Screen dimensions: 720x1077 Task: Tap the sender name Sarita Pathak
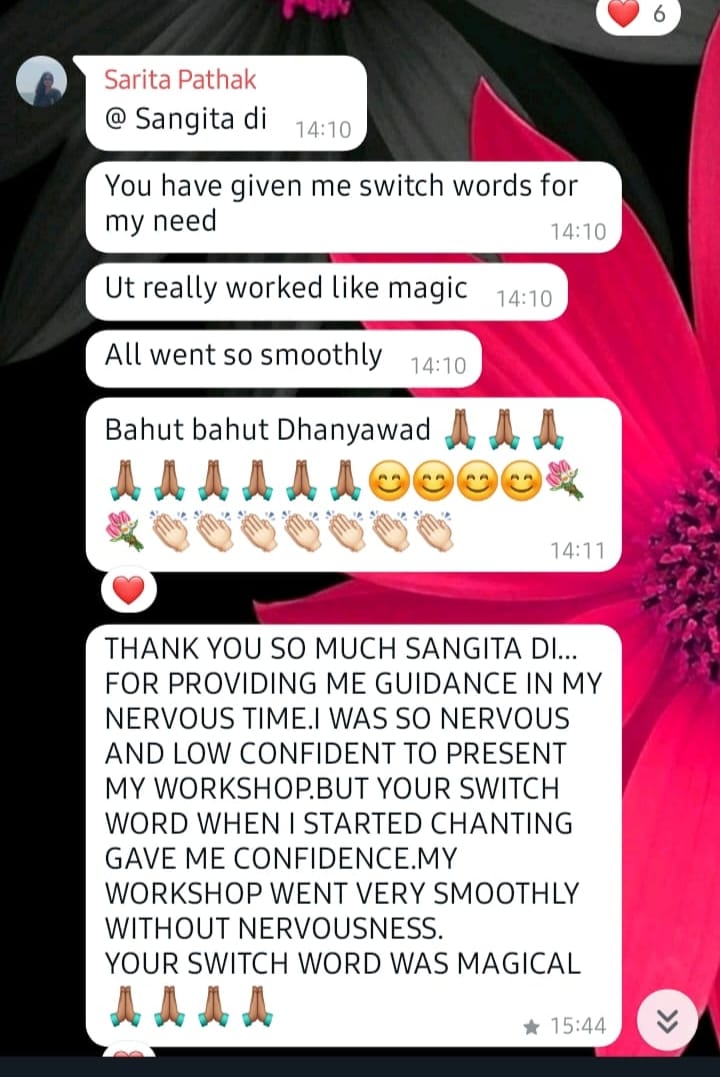[180, 80]
